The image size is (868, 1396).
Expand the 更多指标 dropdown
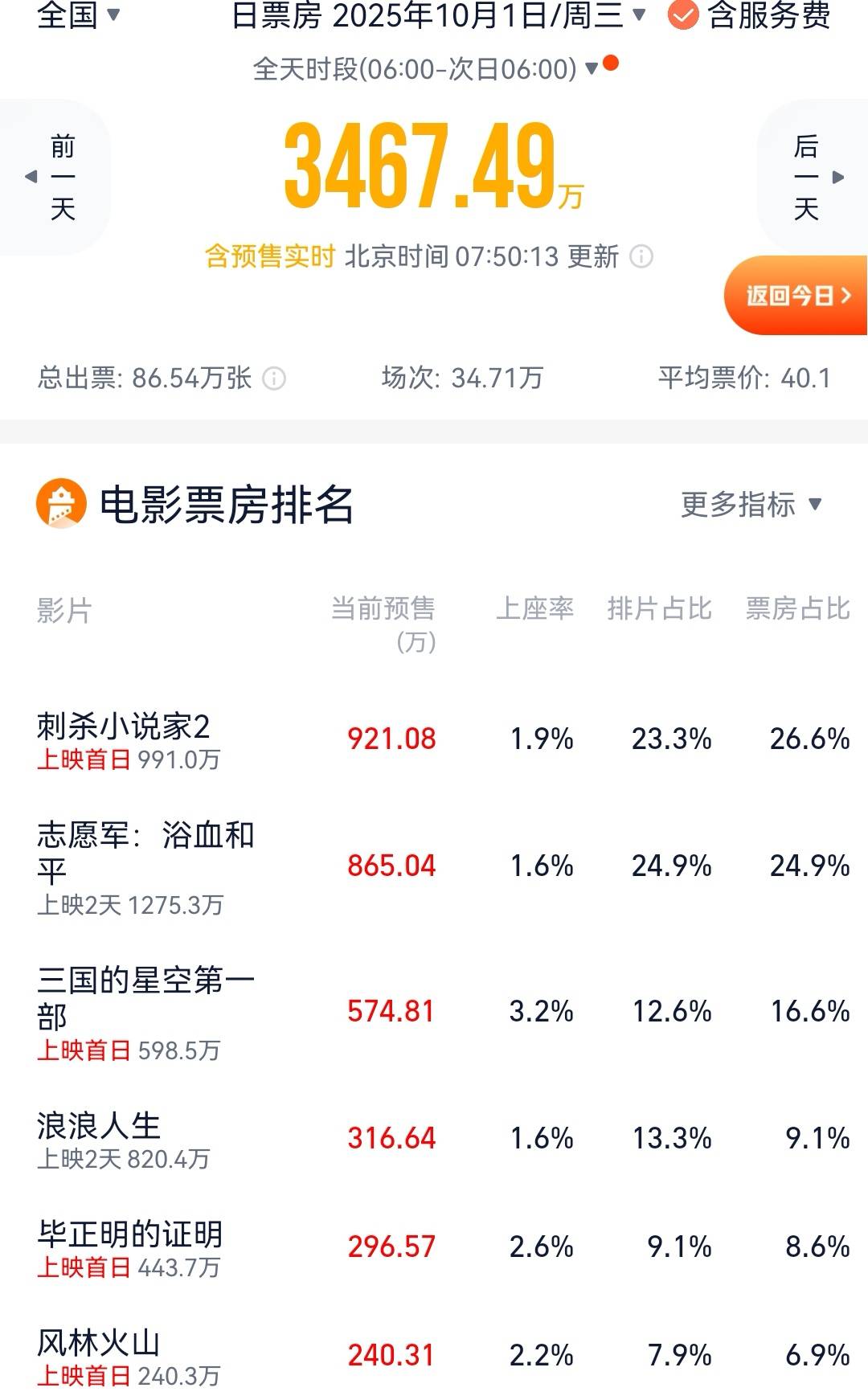751,505
